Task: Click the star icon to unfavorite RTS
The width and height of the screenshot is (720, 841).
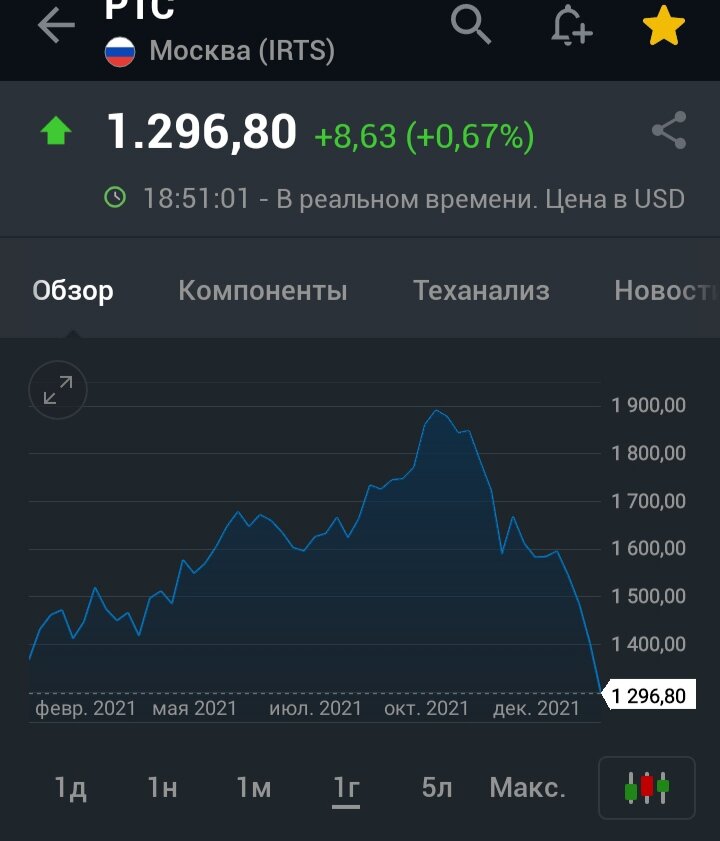Action: pos(663,25)
